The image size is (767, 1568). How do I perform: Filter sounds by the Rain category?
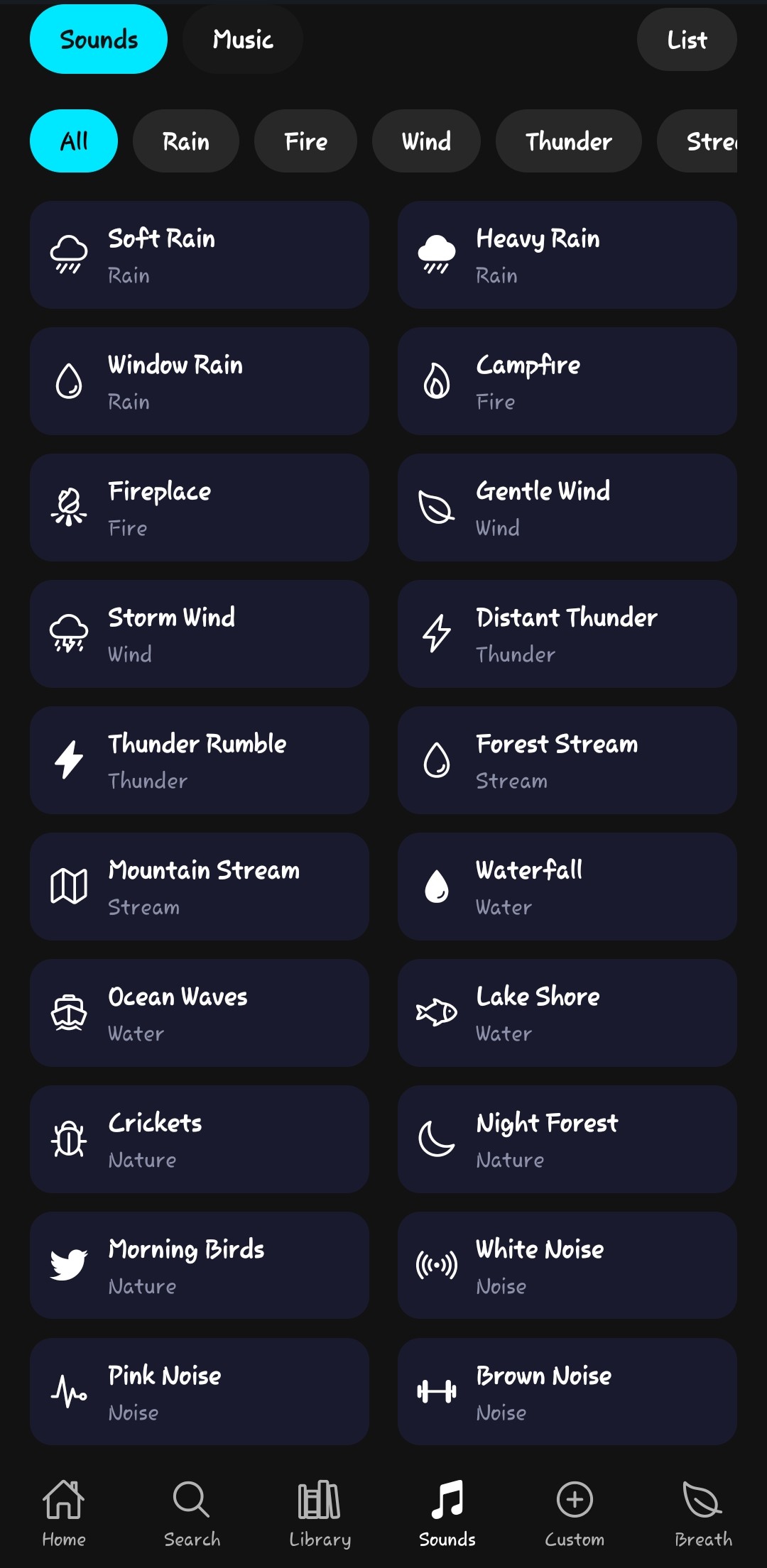pyautogui.click(x=185, y=141)
